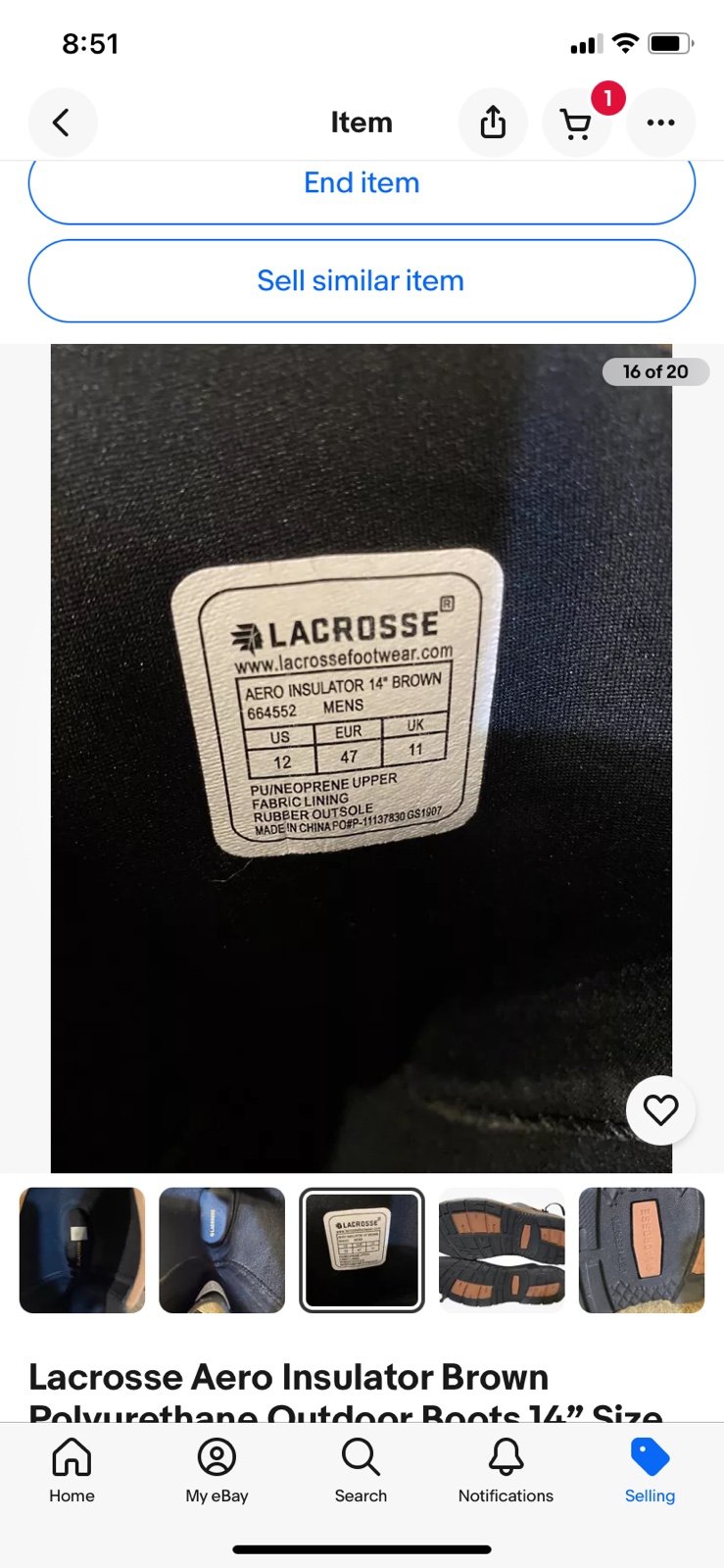Screen dimensions: 724x1568
Task: Go back using the back arrow
Action: click(x=62, y=122)
